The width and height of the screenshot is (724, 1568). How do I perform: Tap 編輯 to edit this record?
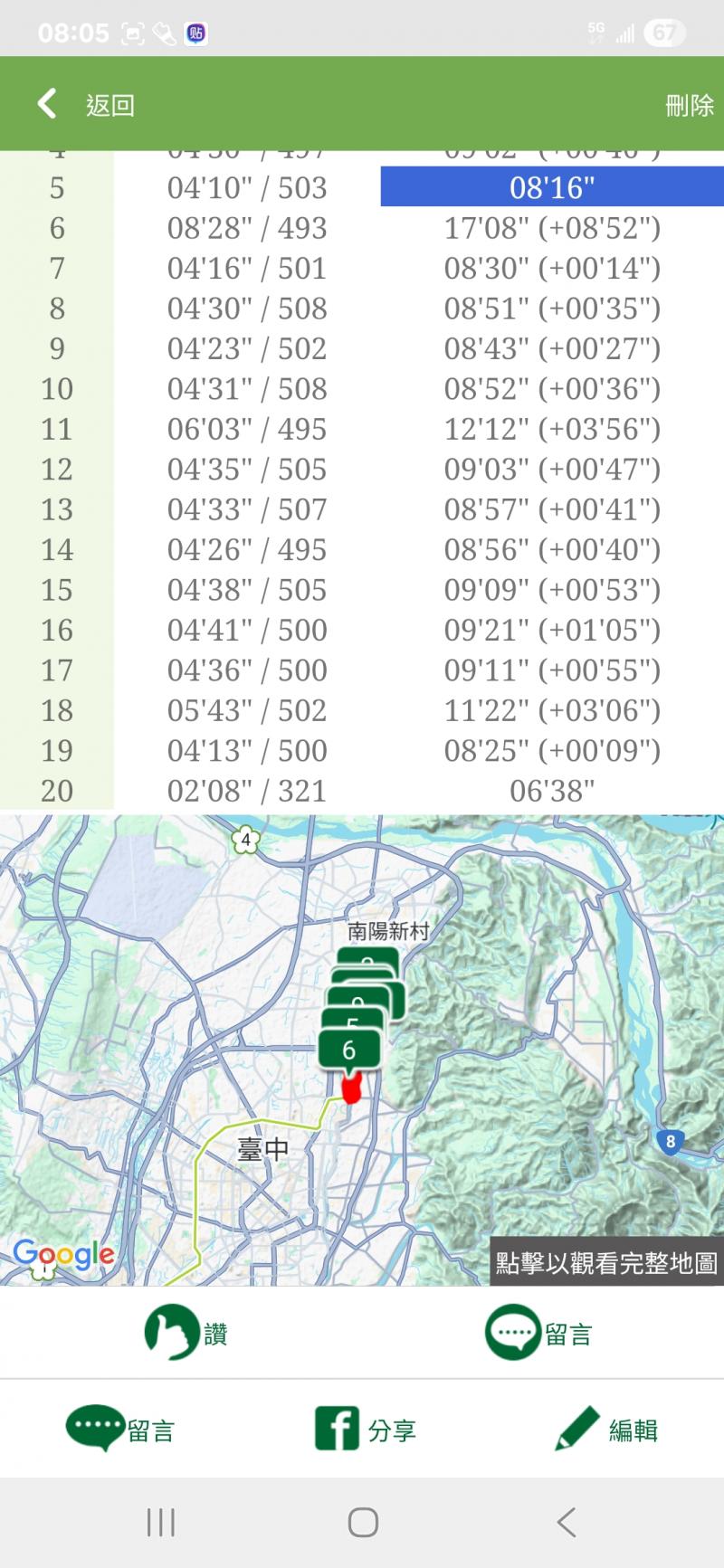pyautogui.click(x=606, y=1430)
